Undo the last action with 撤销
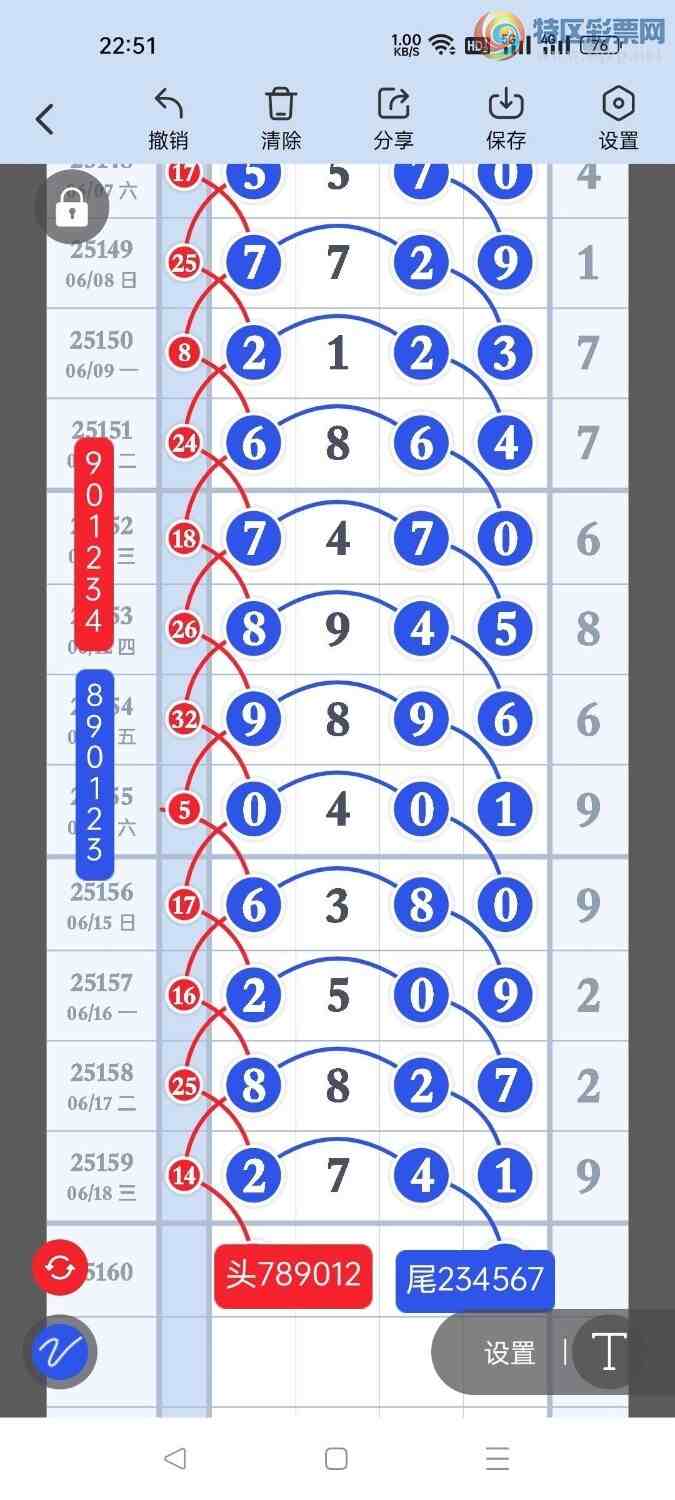 point(168,119)
